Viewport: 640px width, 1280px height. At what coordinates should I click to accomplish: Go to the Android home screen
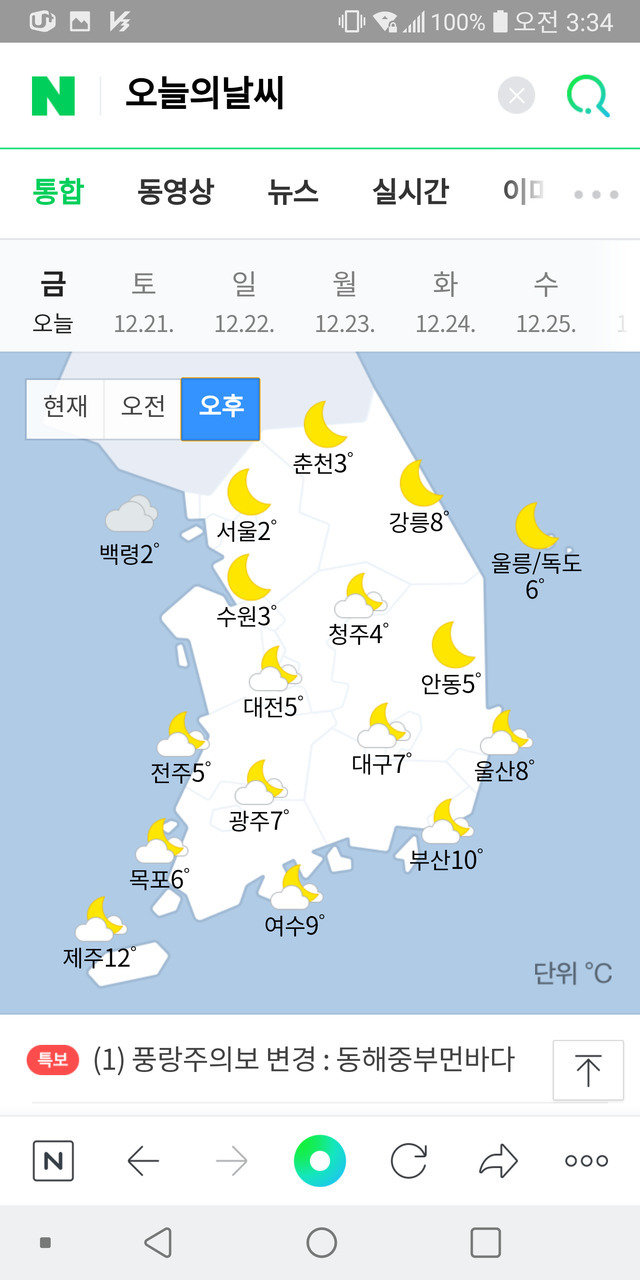321,1242
